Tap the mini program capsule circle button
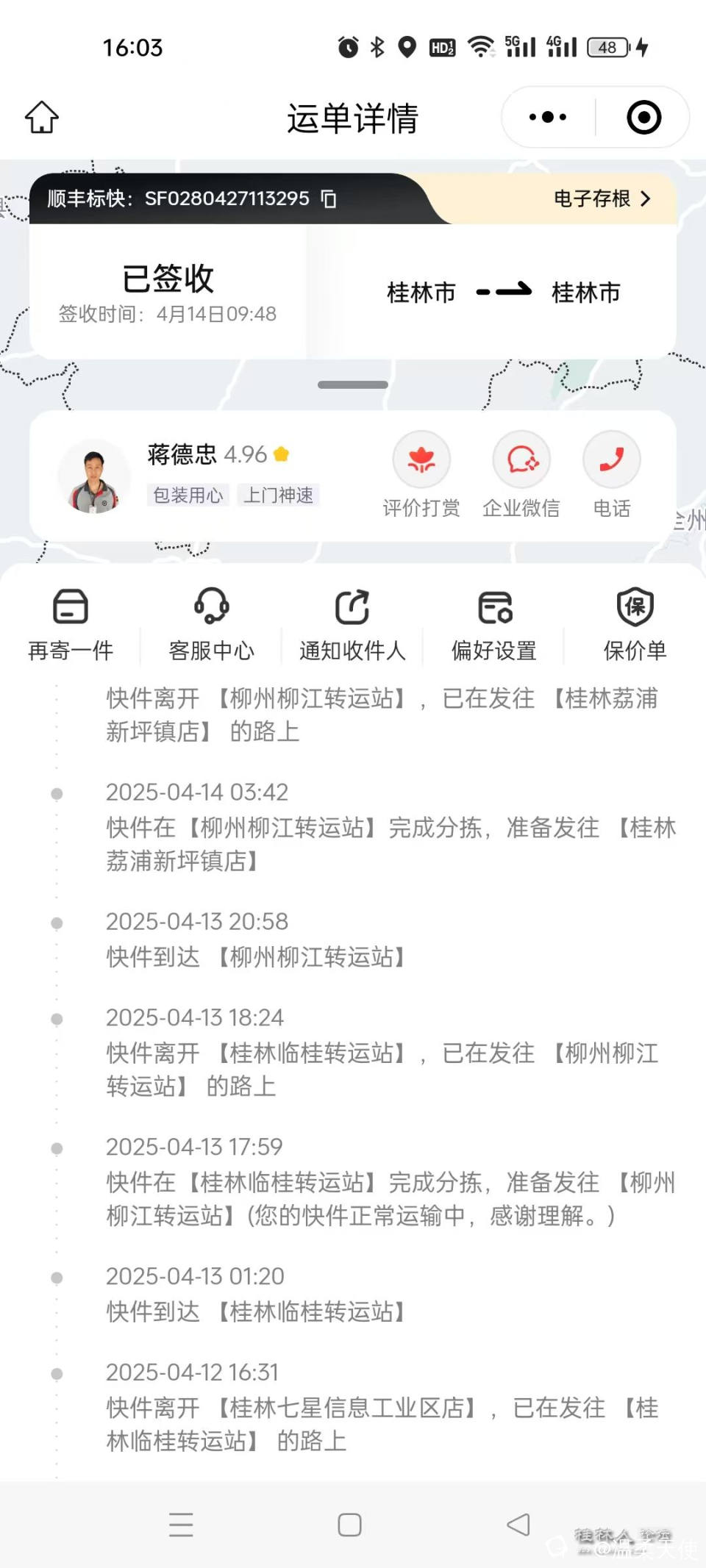 642,116
